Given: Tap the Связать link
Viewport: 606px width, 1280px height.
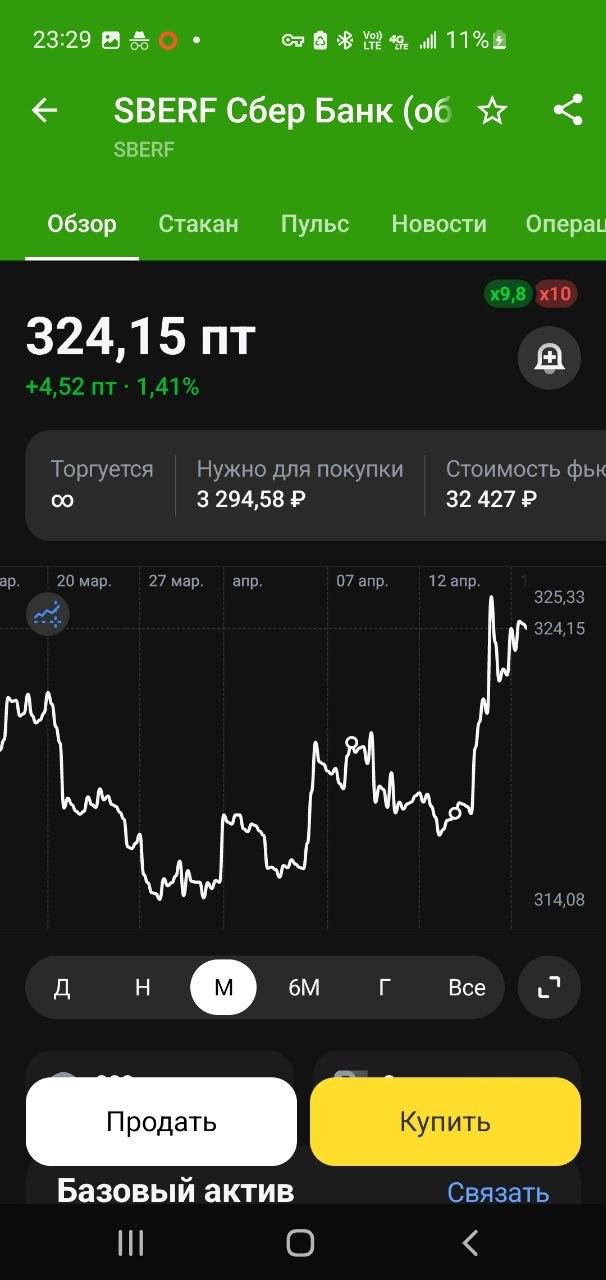Looking at the screenshot, I should [x=498, y=1192].
